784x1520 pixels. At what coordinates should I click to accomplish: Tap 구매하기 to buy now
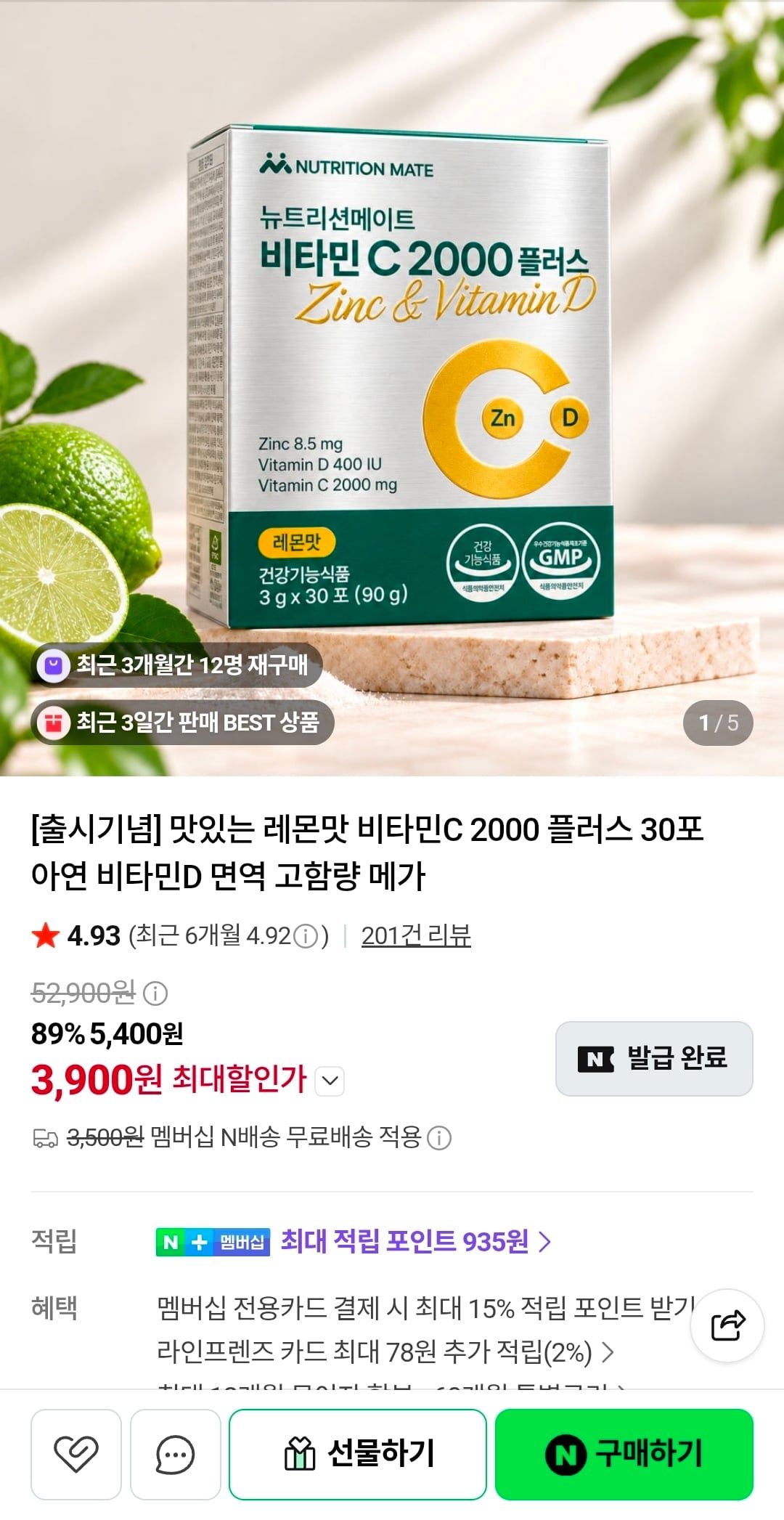(x=624, y=1454)
